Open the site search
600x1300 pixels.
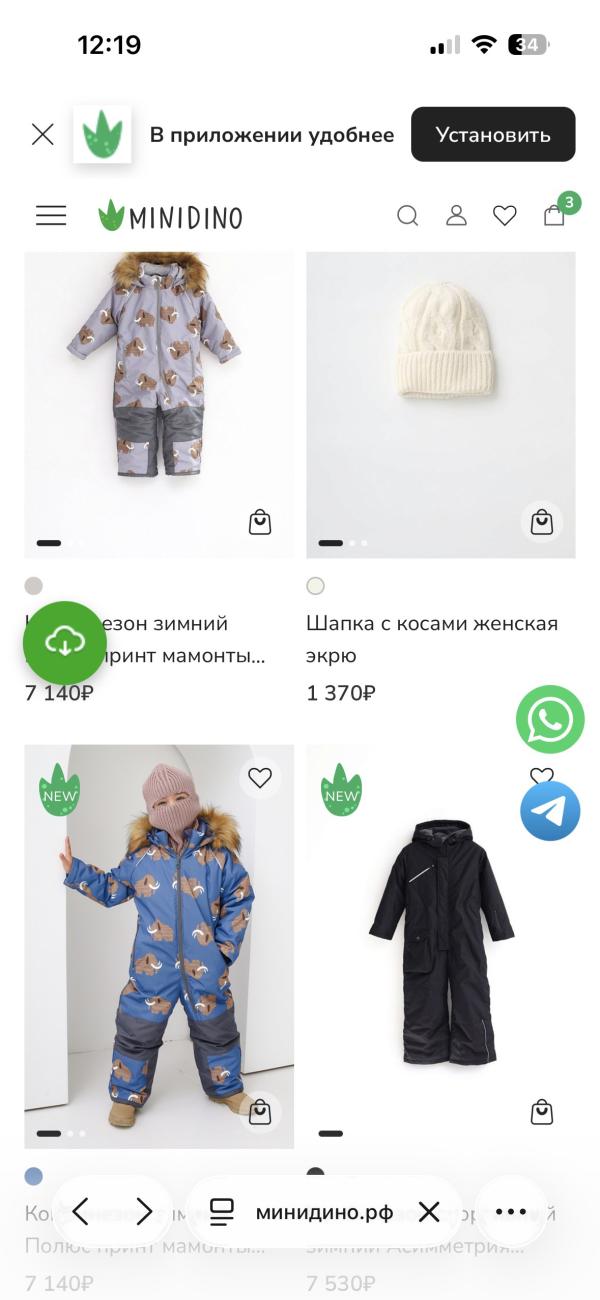pyautogui.click(x=408, y=215)
